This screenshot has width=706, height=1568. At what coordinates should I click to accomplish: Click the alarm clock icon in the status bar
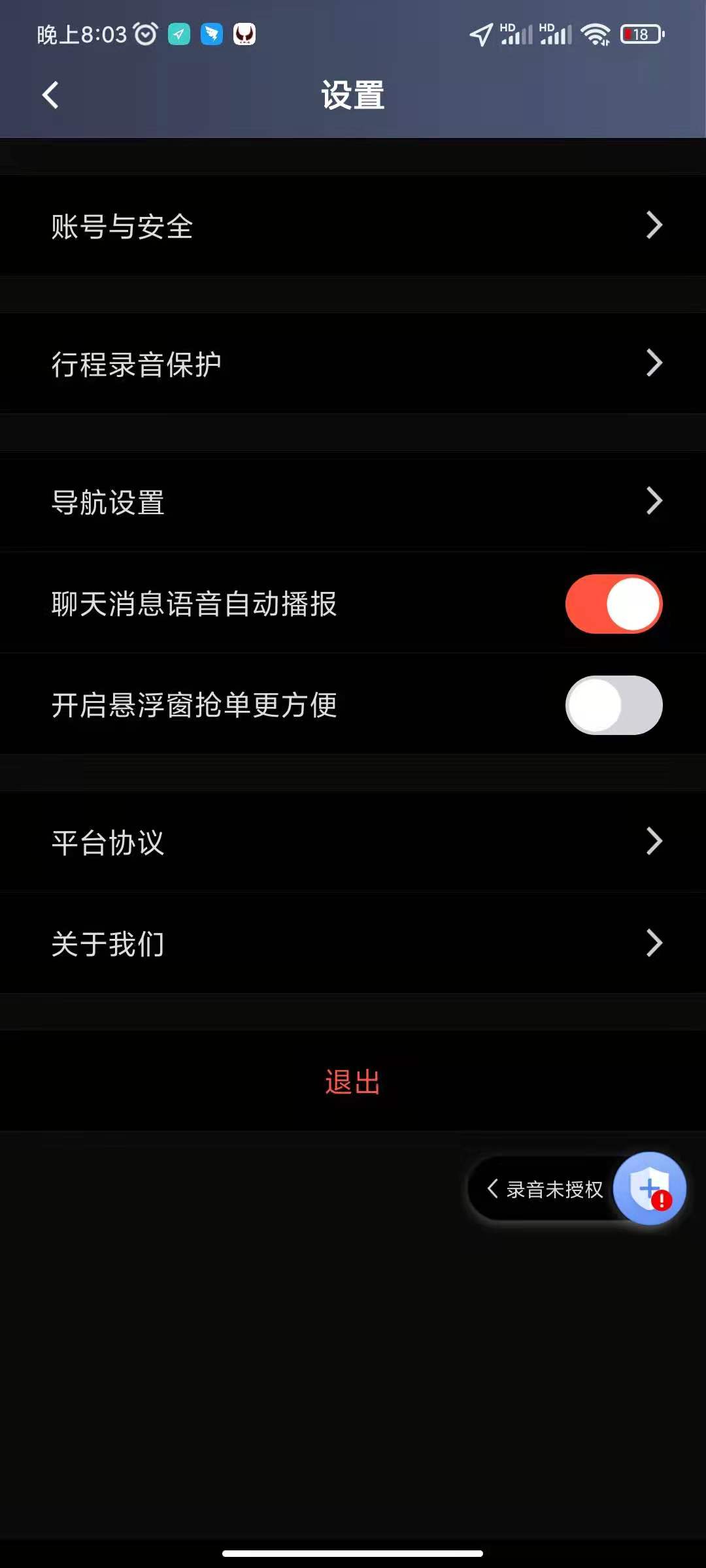point(145,34)
